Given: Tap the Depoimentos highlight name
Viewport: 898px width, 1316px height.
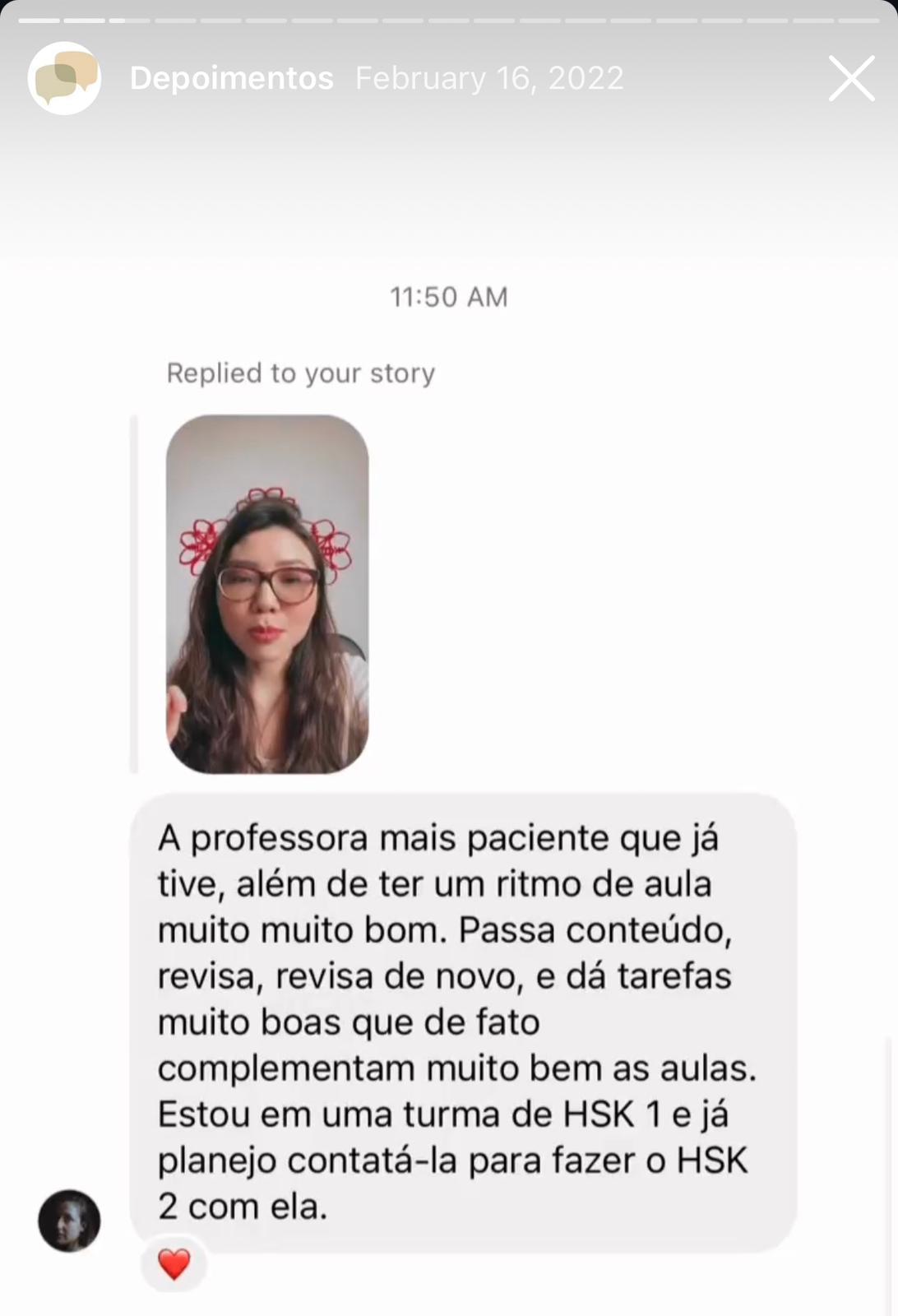Looking at the screenshot, I should pyautogui.click(x=231, y=78).
